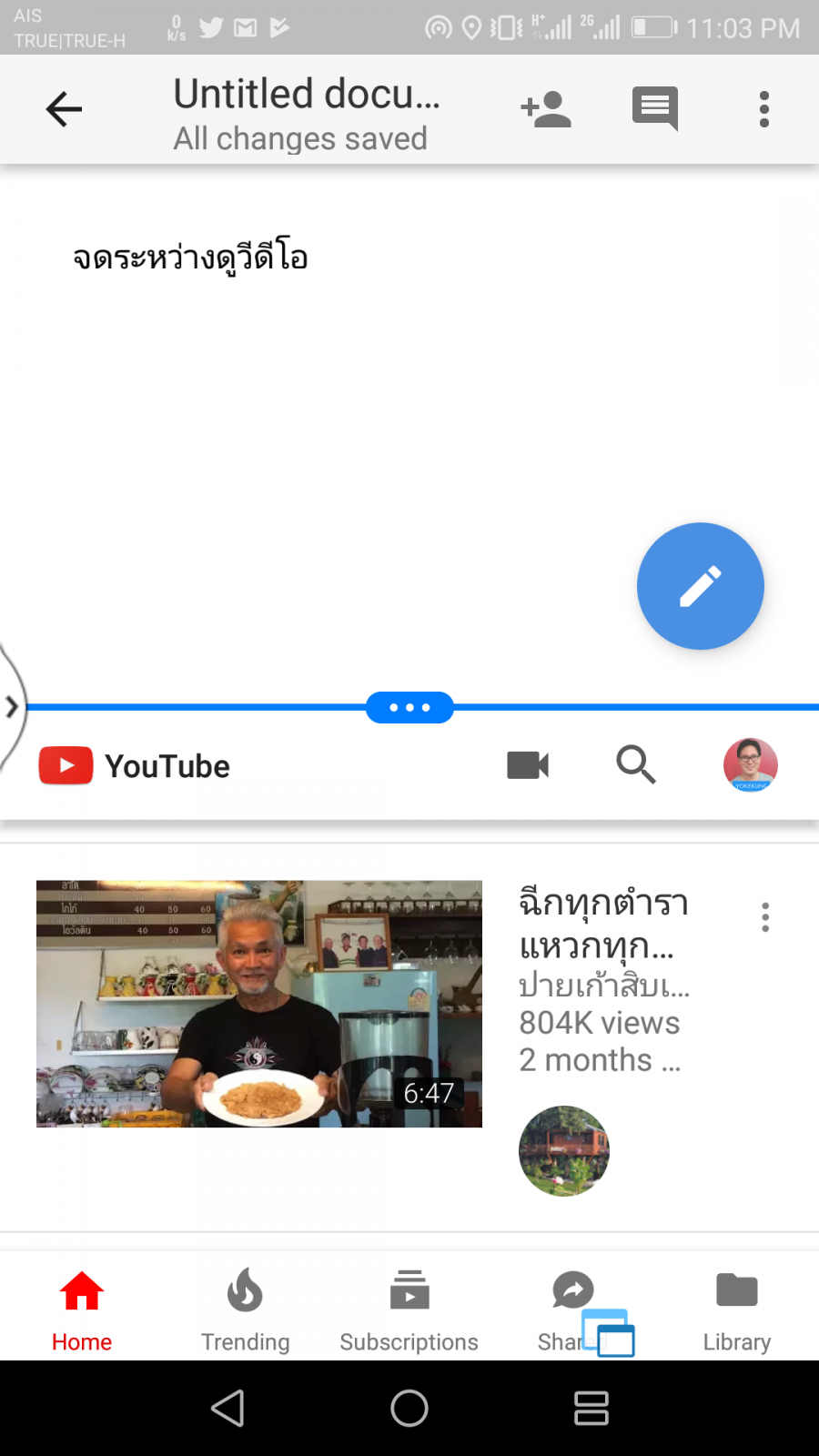This screenshot has width=819, height=1456.
Task: Expand the side arrow handle
Action: (12, 707)
